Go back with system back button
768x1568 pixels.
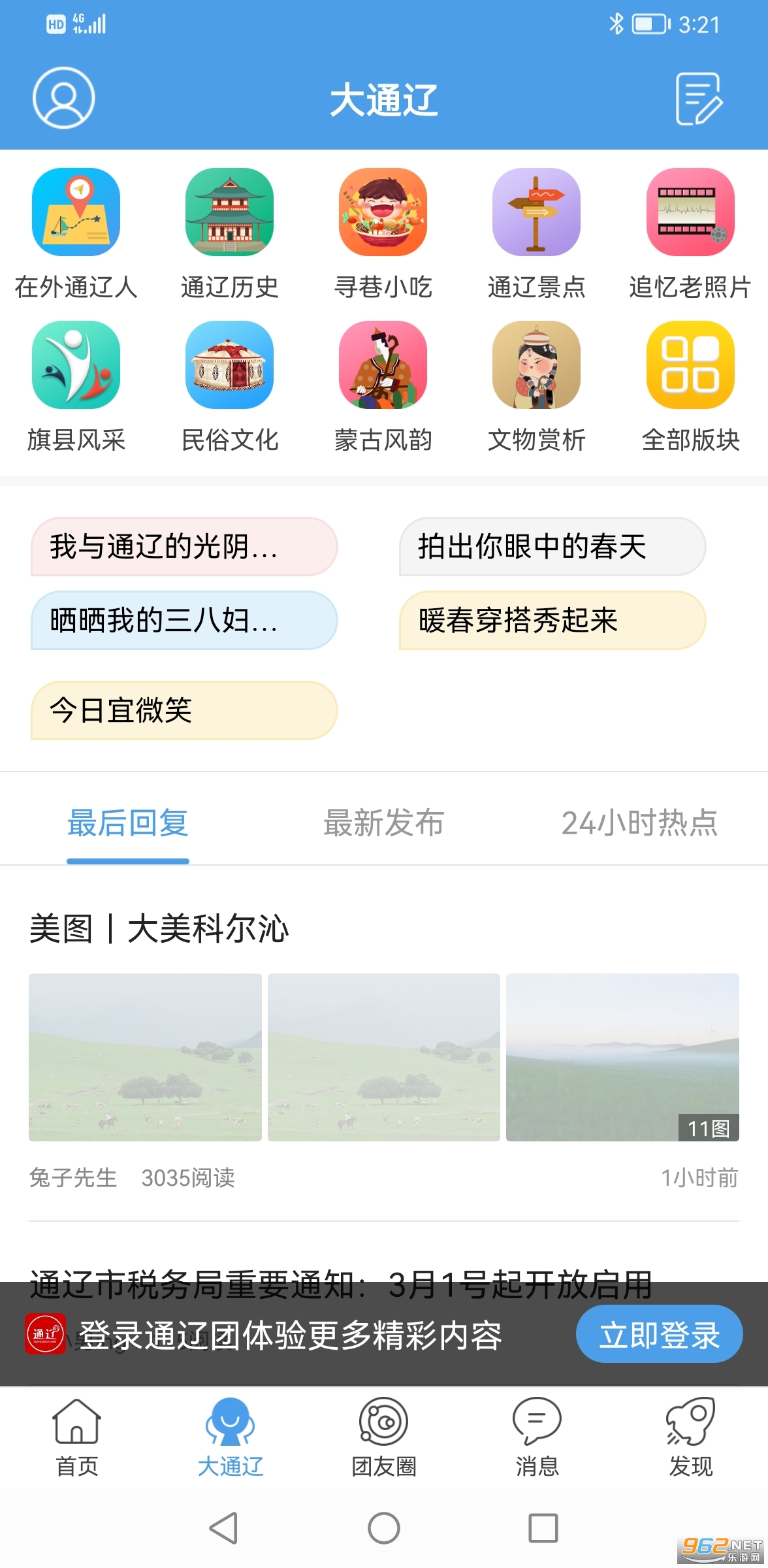coord(223,1528)
